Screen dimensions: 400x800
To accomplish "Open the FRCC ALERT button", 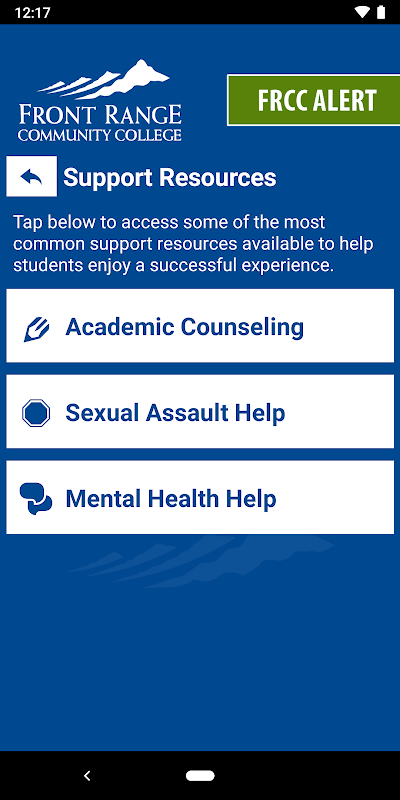I will tap(314, 100).
